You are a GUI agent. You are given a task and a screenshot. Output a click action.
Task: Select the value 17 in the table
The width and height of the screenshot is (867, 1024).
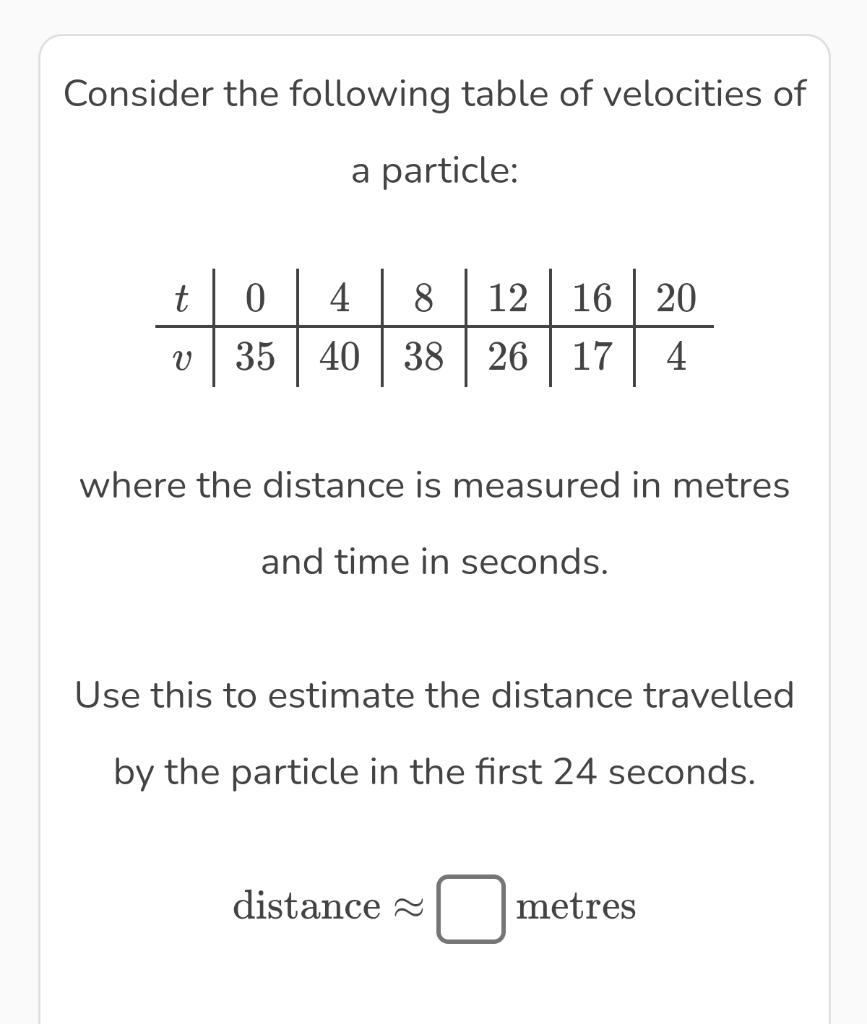[589, 357]
